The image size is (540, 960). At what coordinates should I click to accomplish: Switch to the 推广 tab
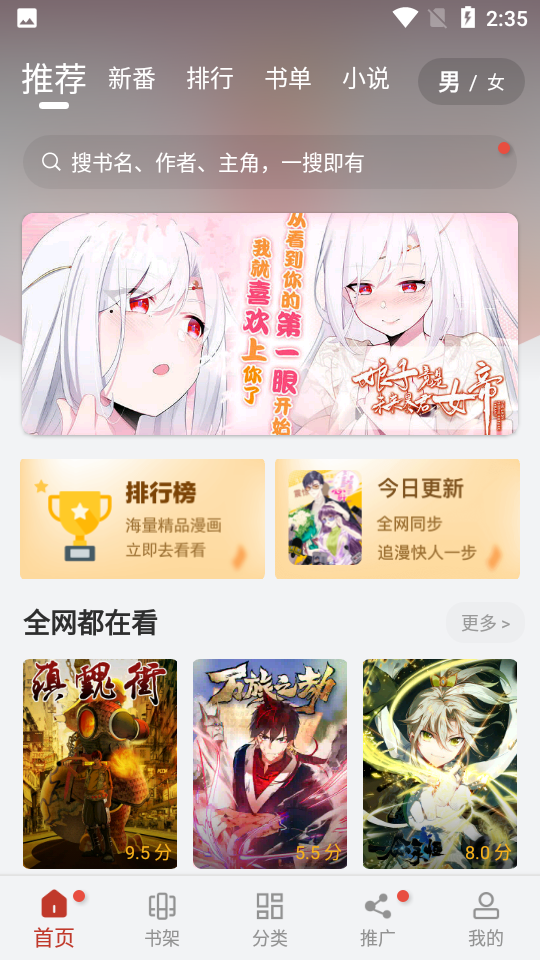click(378, 918)
